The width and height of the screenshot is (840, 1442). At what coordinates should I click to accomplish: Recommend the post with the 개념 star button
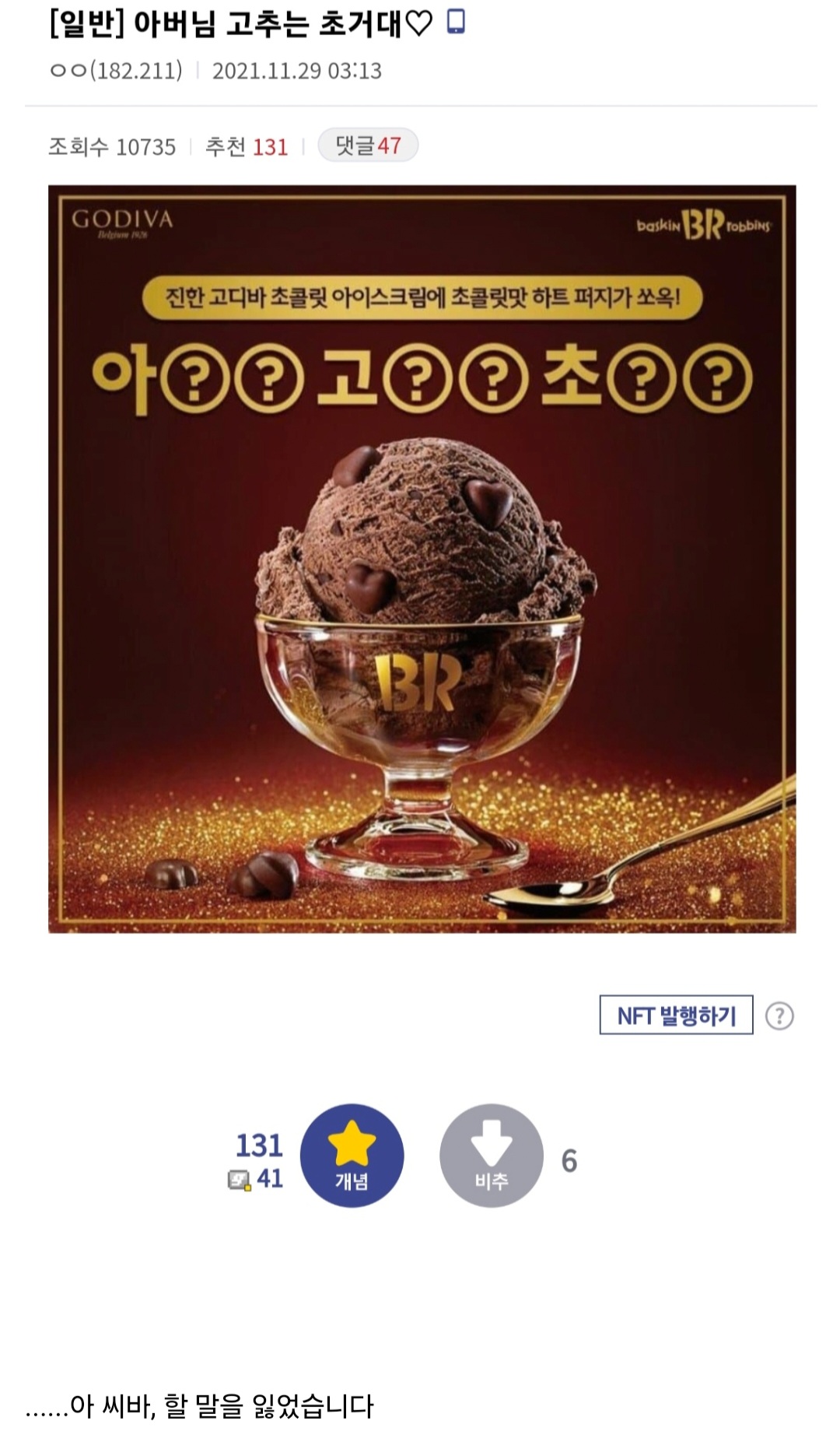pyautogui.click(x=352, y=1155)
